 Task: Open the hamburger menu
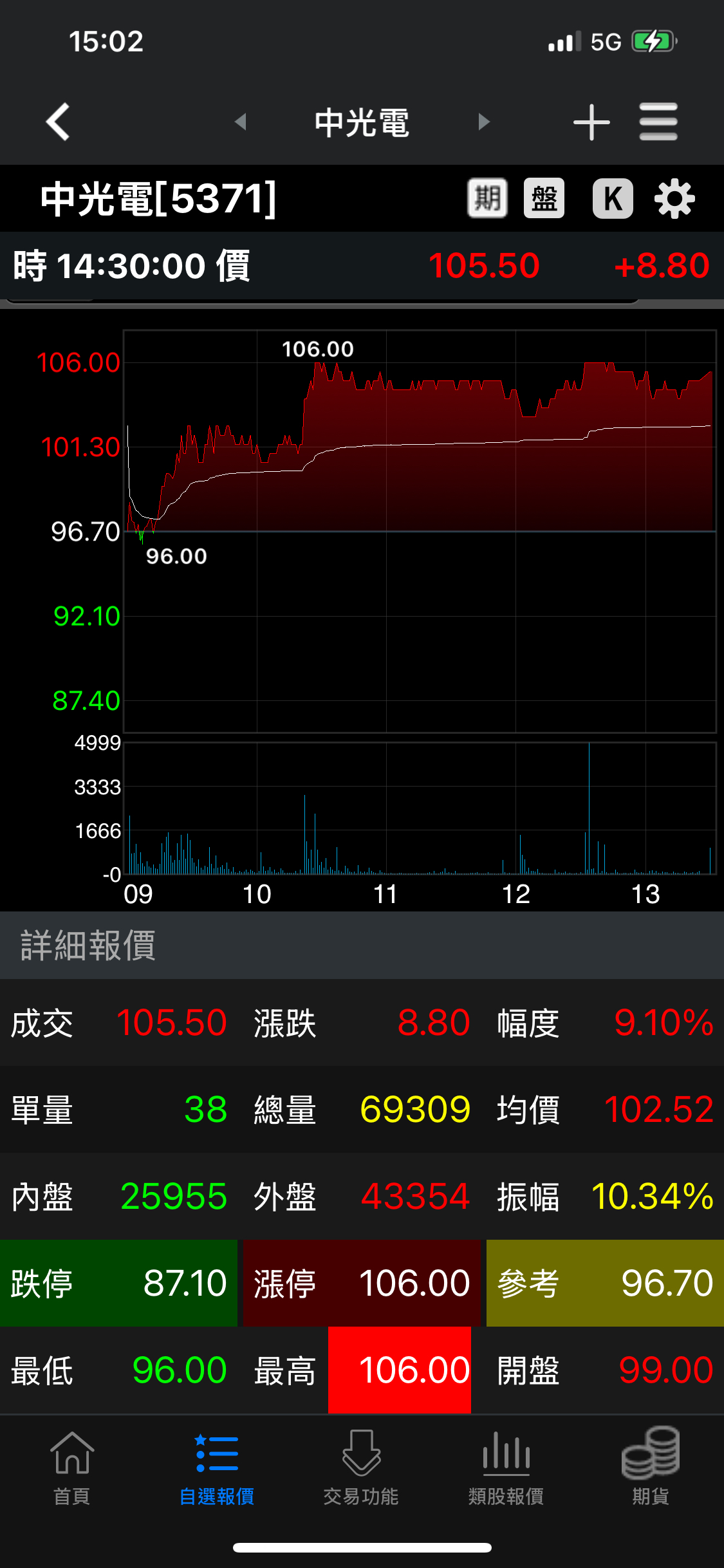pos(658,122)
